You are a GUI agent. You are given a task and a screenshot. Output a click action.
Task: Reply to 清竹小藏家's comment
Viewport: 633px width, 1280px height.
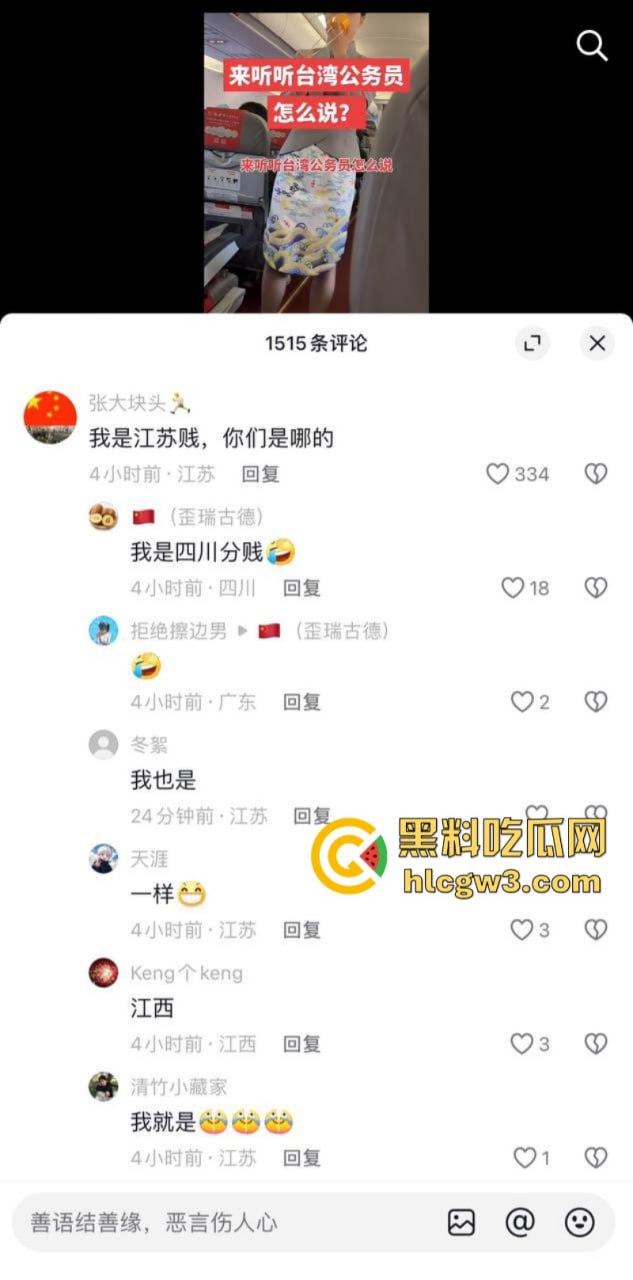click(x=301, y=1158)
